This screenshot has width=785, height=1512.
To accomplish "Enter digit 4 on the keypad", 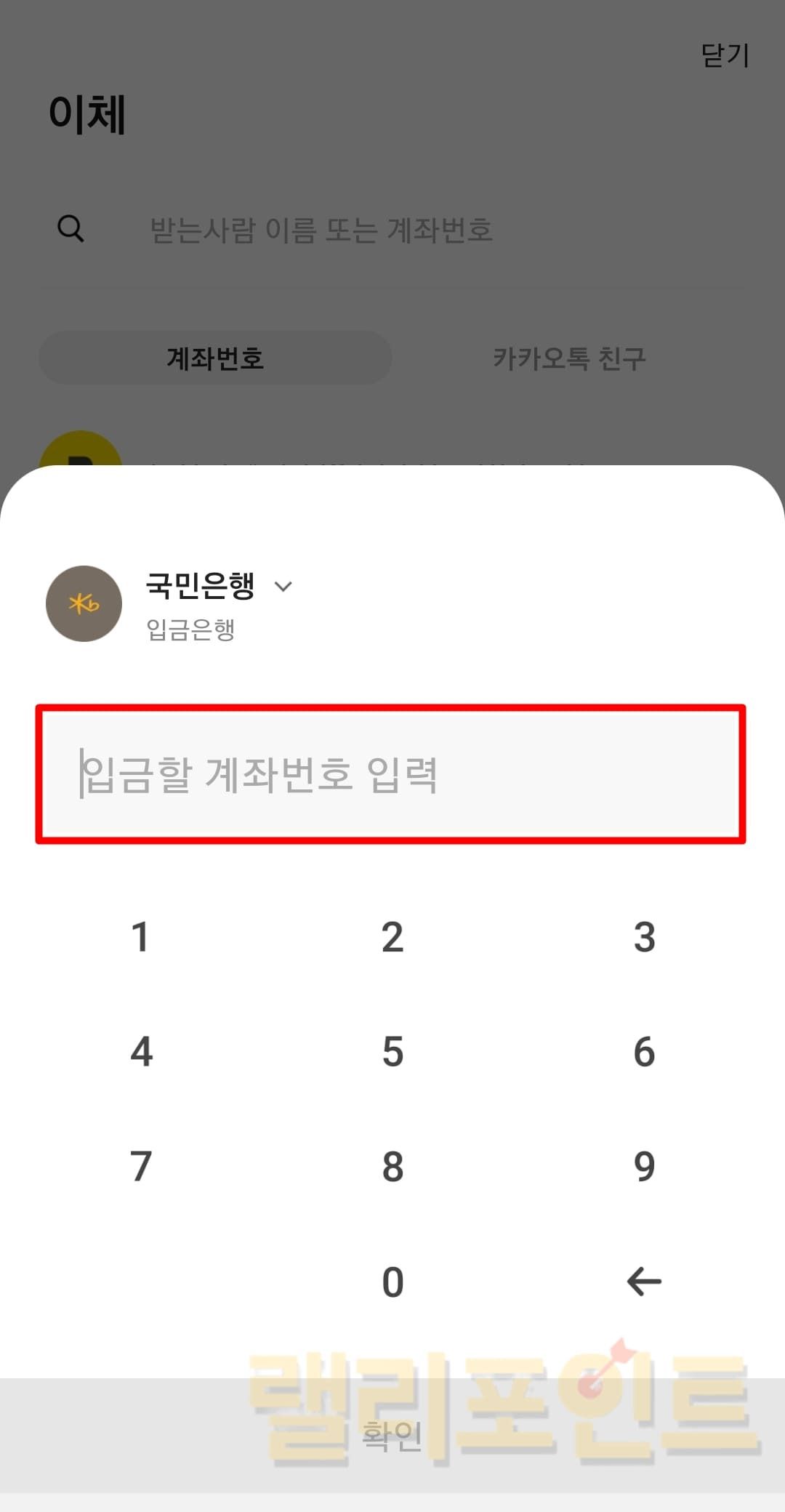I will click(x=141, y=1052).
